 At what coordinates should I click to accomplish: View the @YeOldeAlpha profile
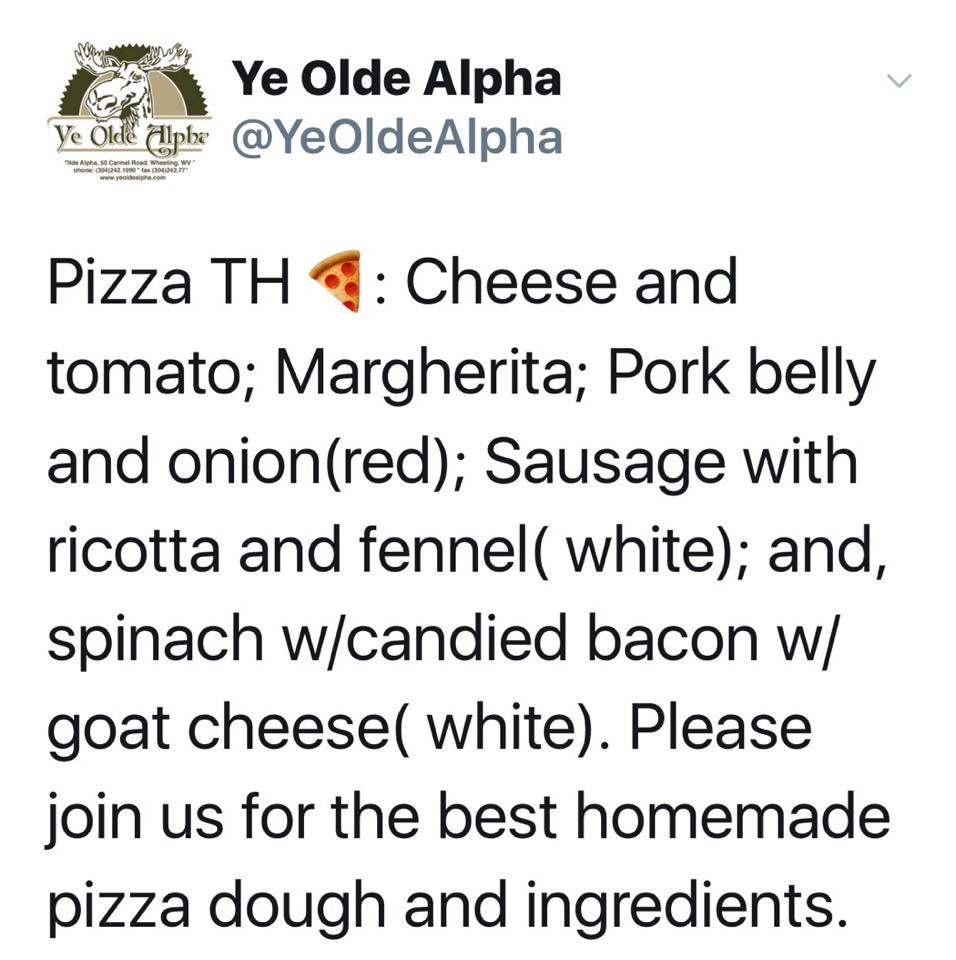tap(396, 140)
